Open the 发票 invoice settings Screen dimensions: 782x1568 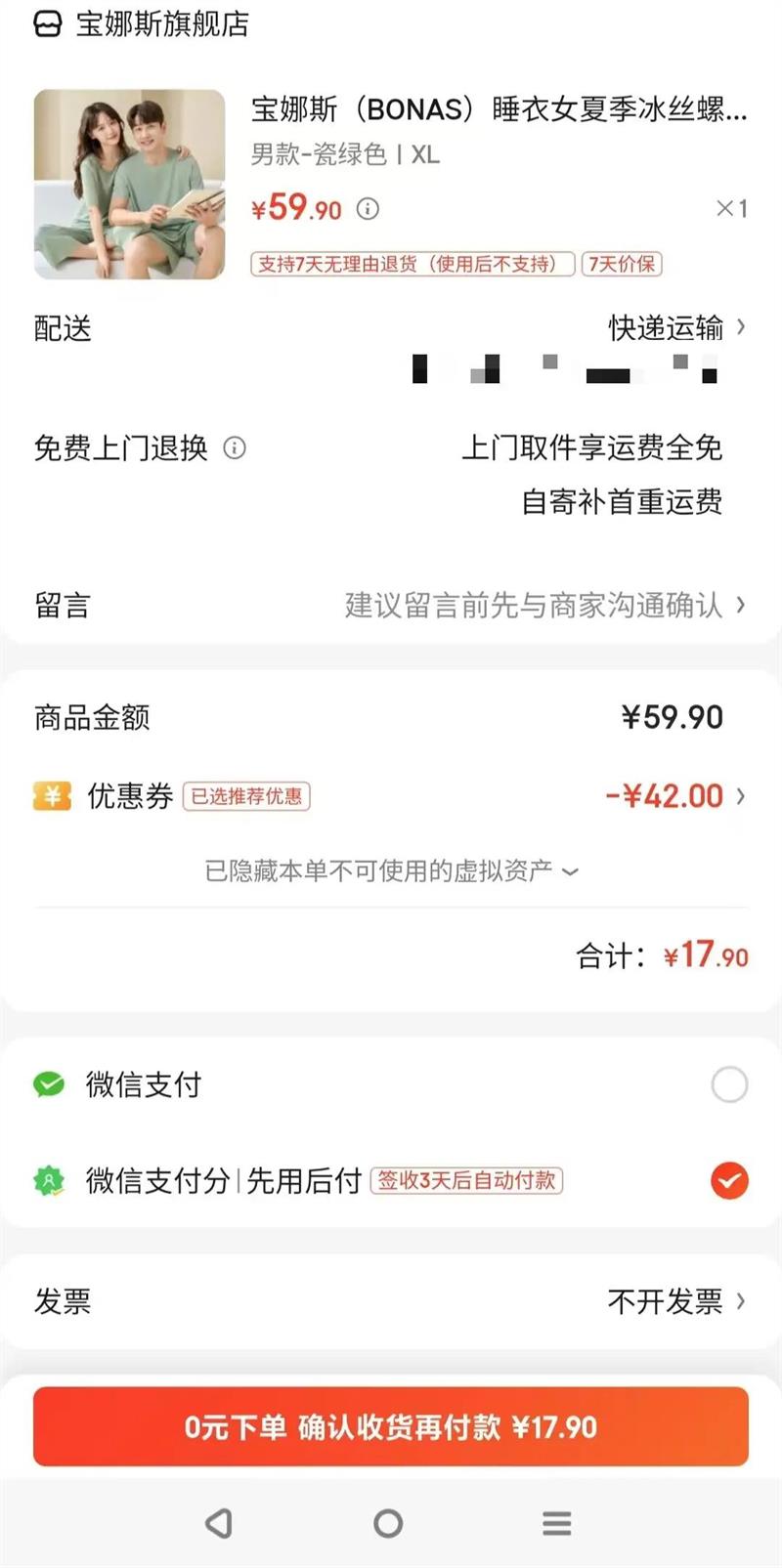(x=674, y=1301)
